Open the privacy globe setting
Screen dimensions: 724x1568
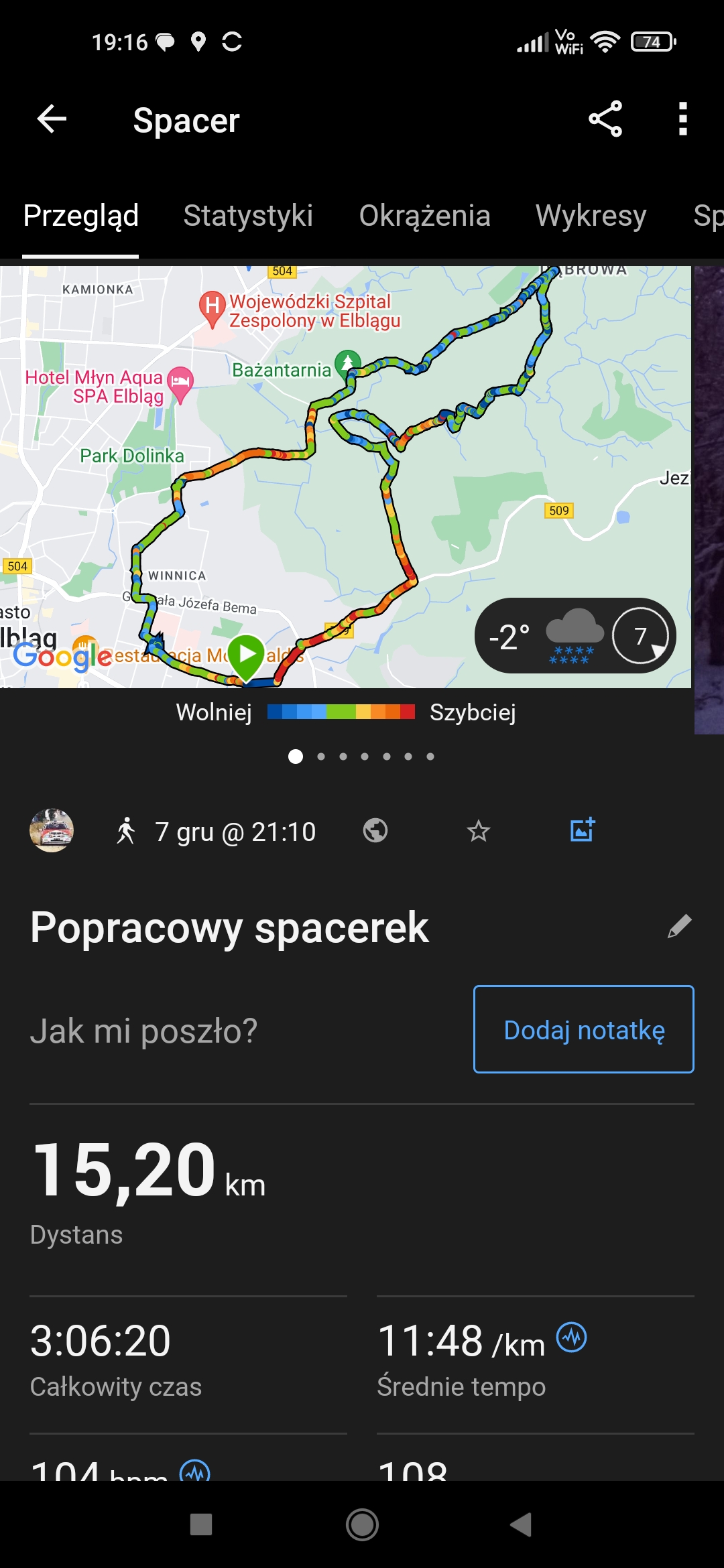coord(375,831)
